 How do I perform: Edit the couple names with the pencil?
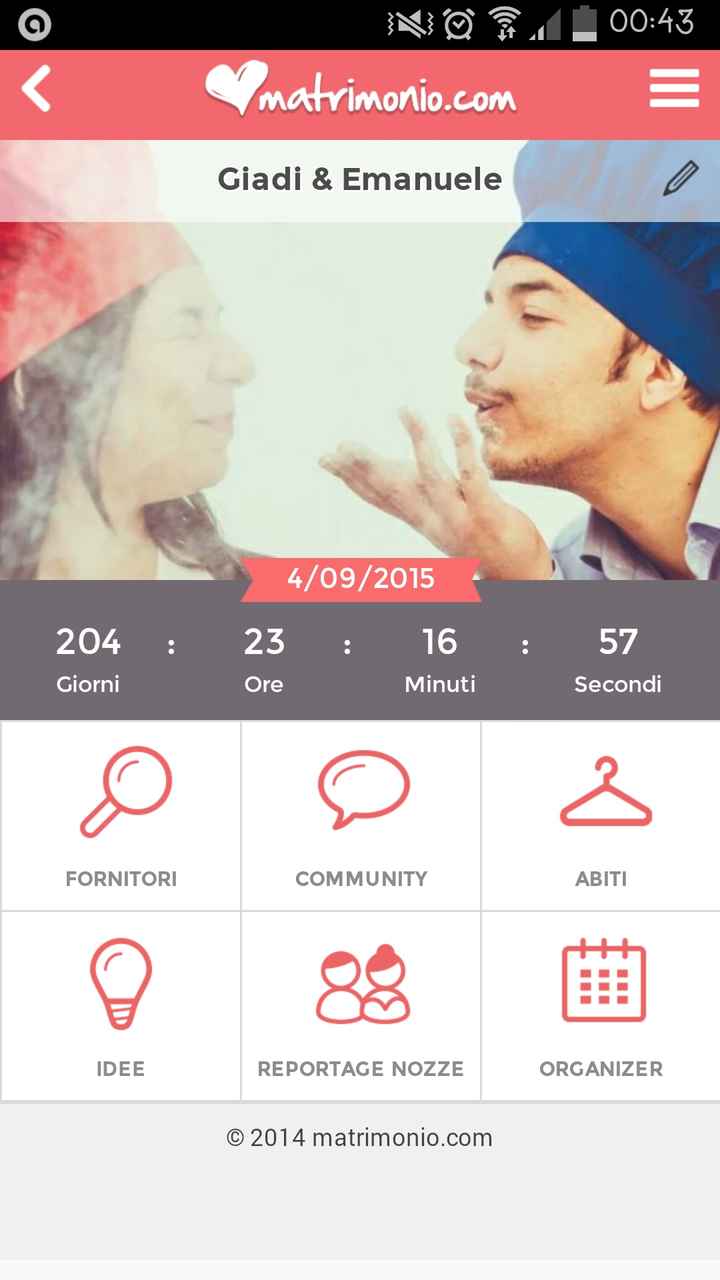tap(681, 179)
